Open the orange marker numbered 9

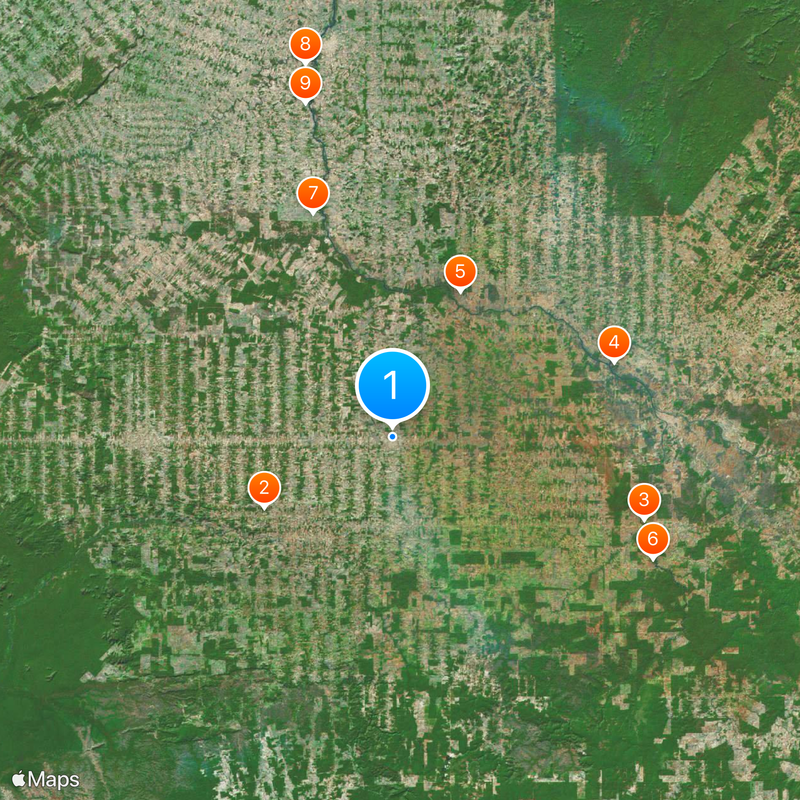click(305, 83)
